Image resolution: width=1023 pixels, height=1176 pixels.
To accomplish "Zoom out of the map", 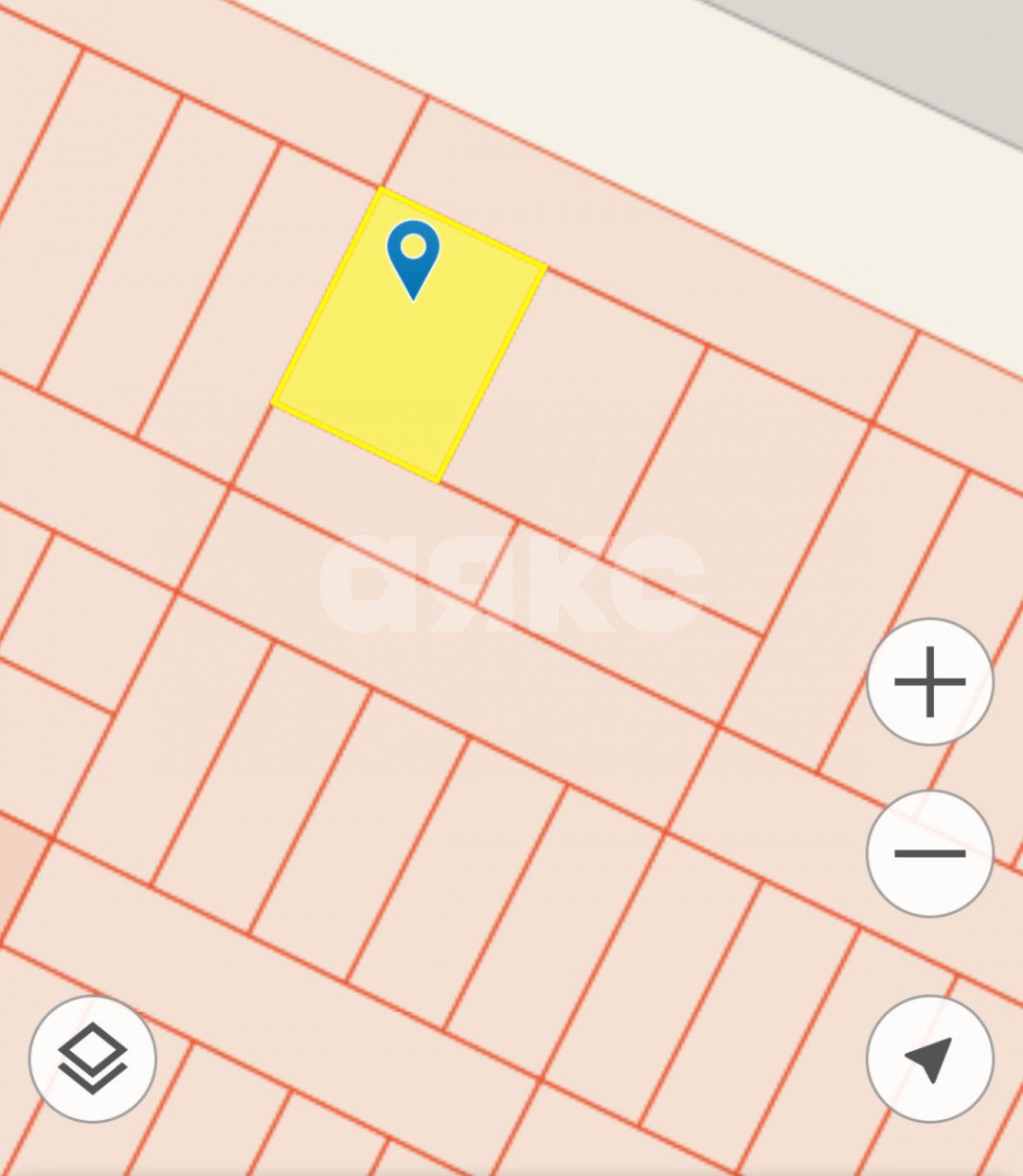I will point(929,853).
